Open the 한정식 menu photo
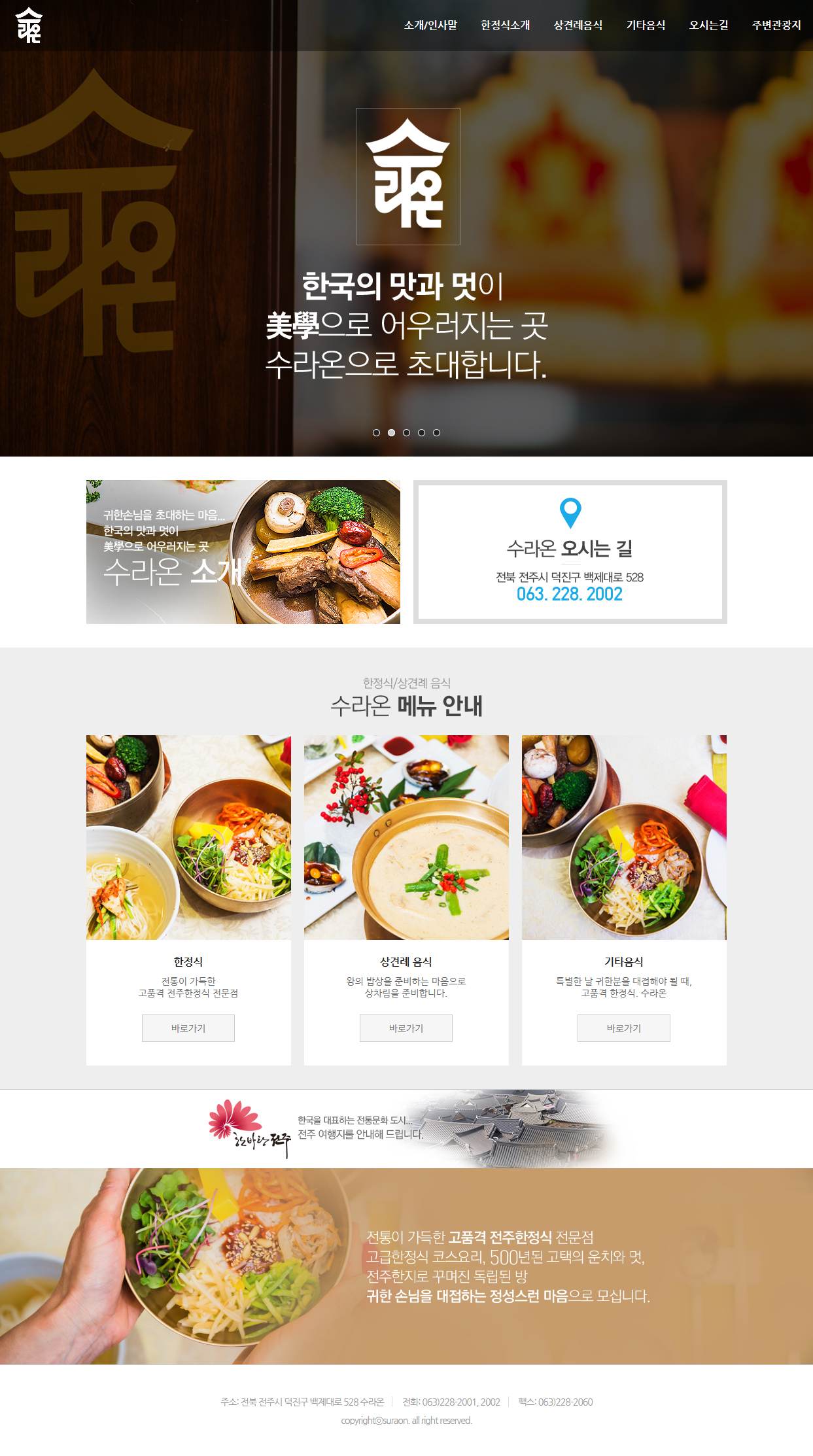 click(188, 837)
